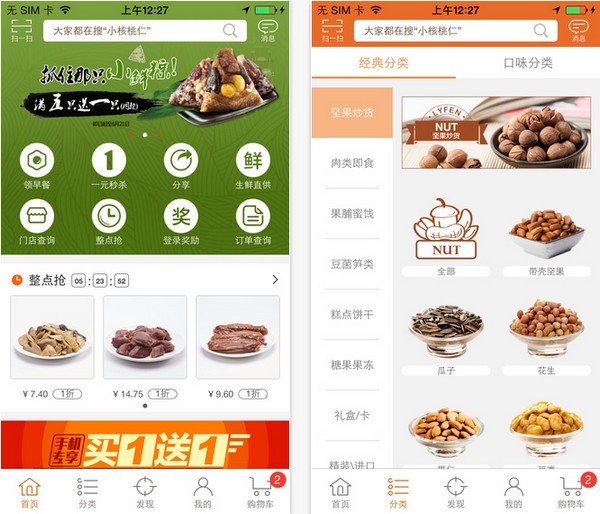This screenshot has height=514, width=600.
Task: Open the ¥14.75 deal product
Action: coord(145,340)
